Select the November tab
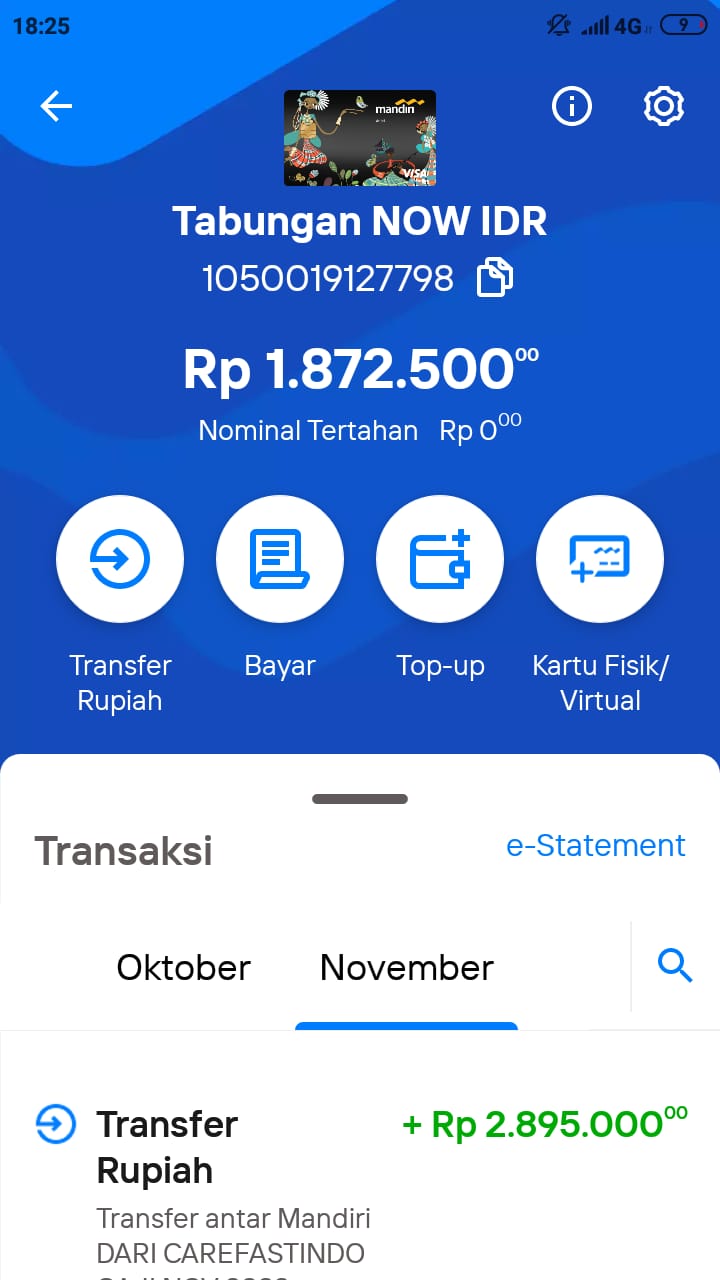Viewport: 720px width, 1280px height. tap(407, 968)
